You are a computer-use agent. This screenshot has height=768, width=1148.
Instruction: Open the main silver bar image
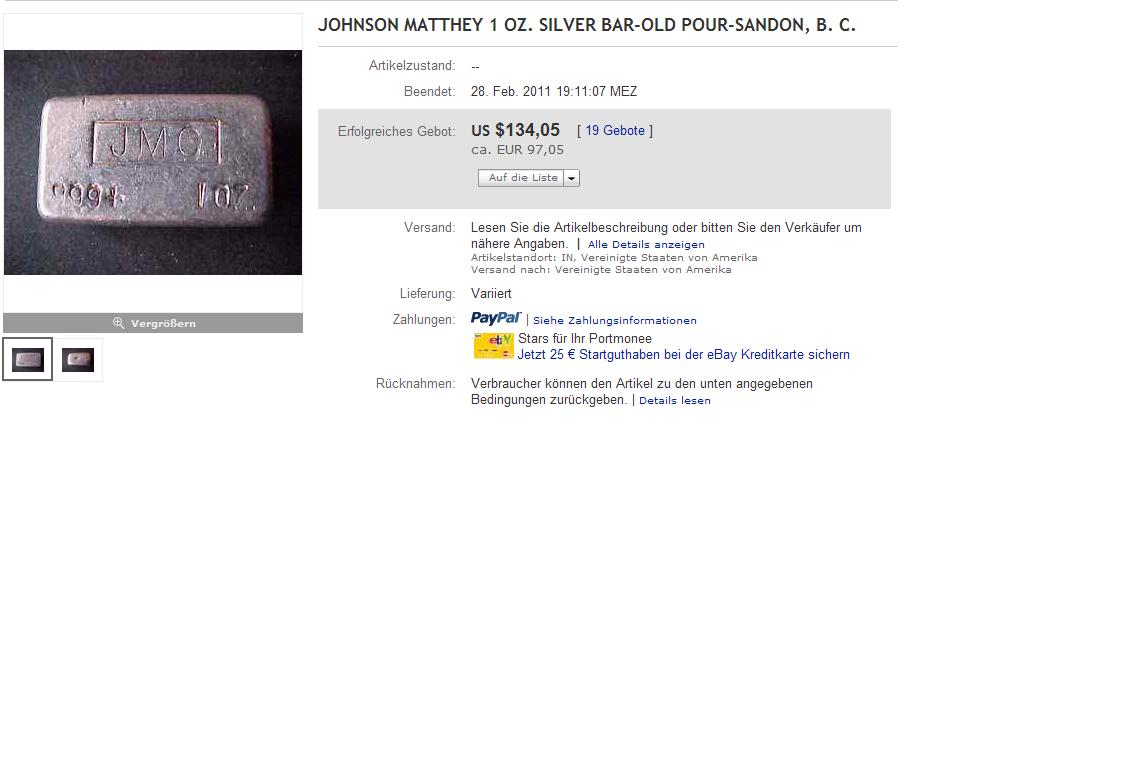click(153, 163)
